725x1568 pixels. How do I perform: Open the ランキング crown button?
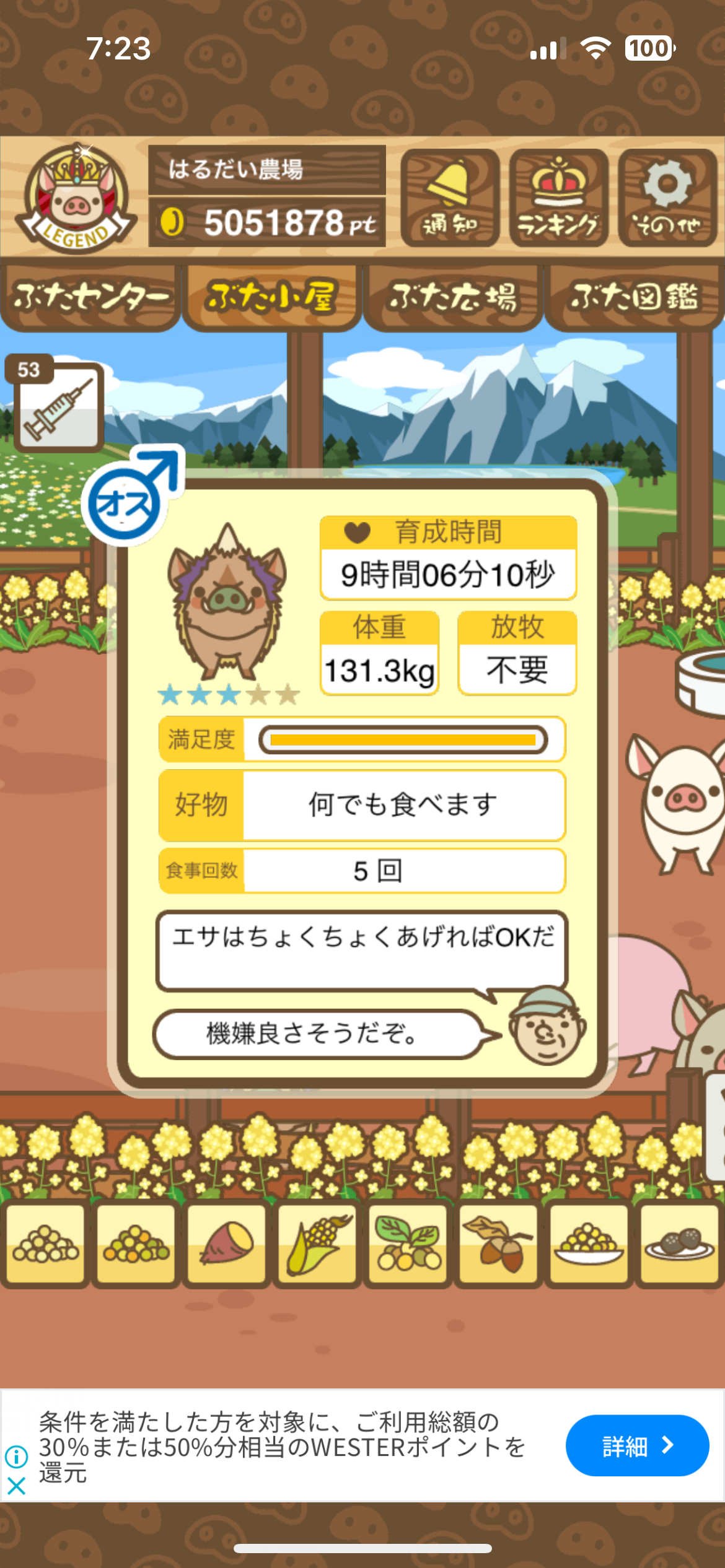click(558, 198)
